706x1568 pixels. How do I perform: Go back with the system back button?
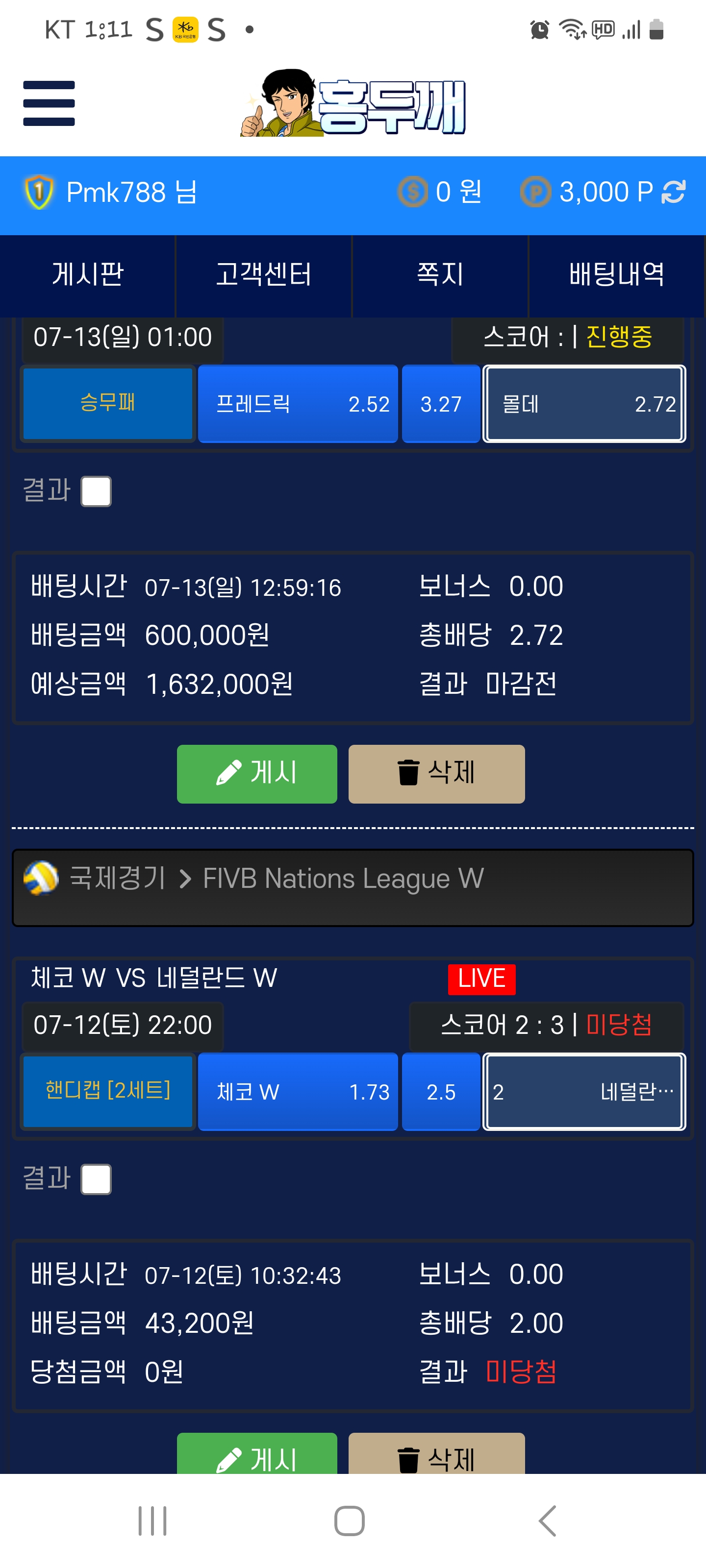(x=547, y=1520)
